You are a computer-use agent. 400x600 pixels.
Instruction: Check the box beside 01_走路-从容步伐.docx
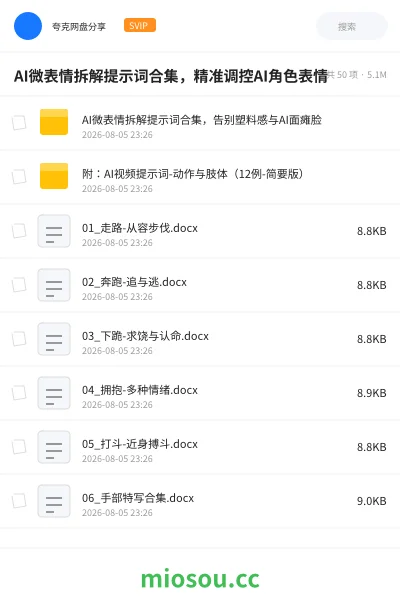click(19, 231)
